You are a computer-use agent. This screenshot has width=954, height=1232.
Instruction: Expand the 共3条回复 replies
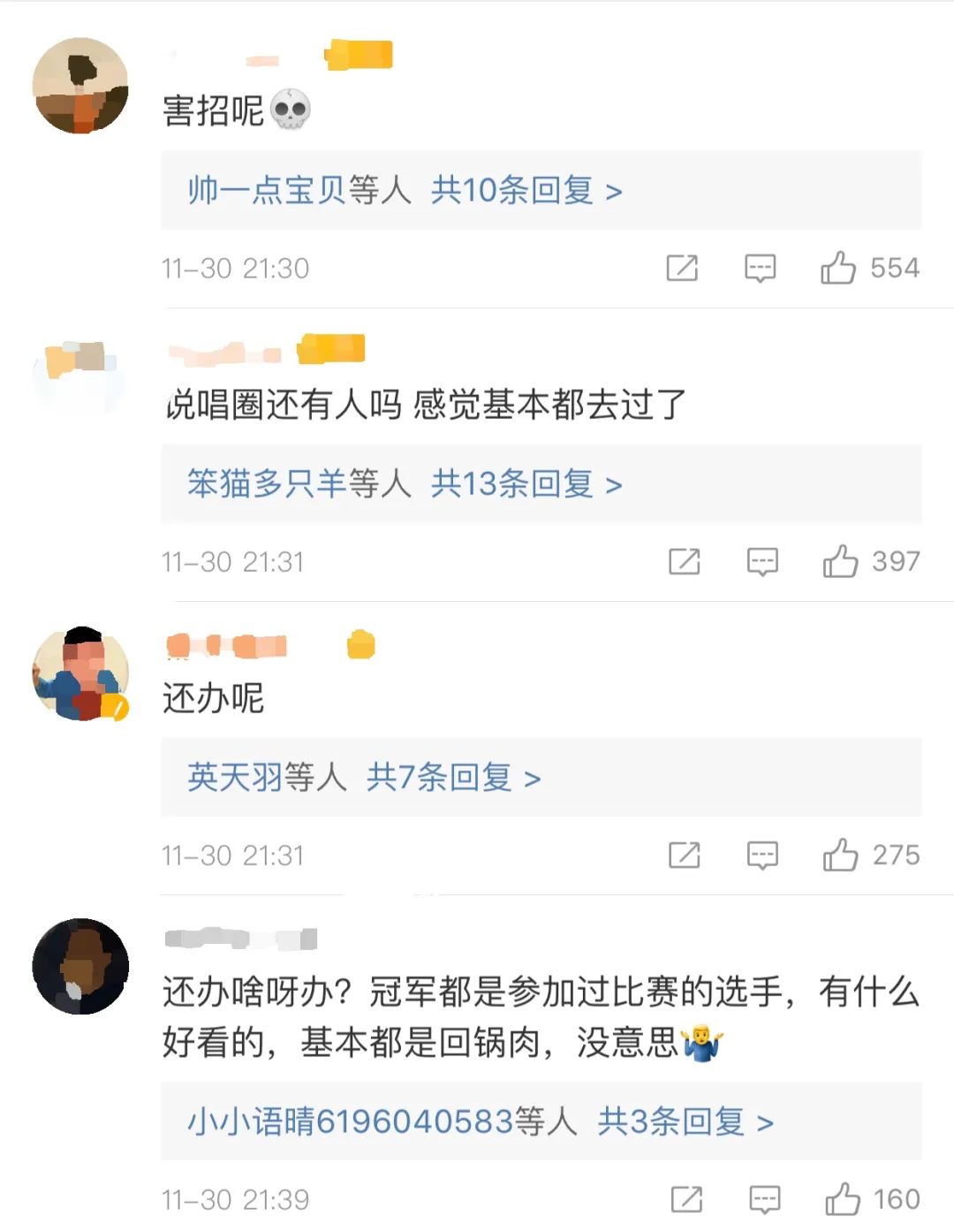point(685,1122)
